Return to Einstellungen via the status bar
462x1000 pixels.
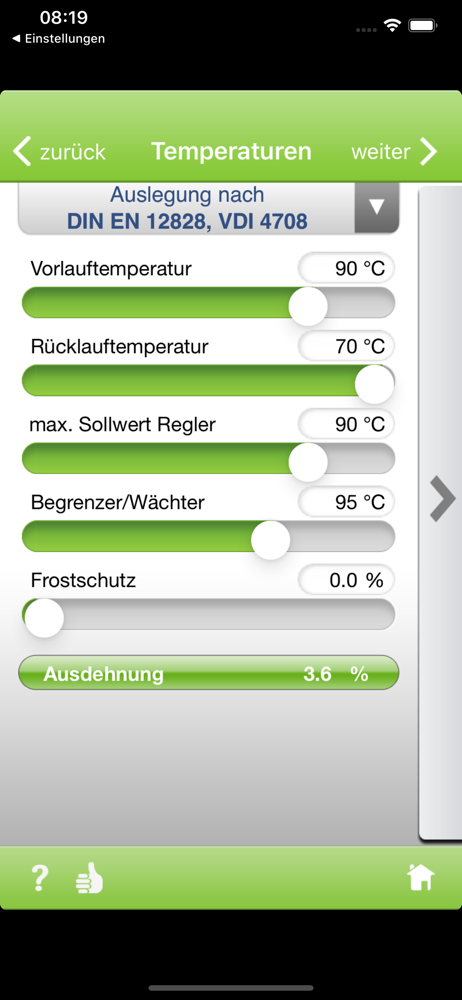[58, 38]
